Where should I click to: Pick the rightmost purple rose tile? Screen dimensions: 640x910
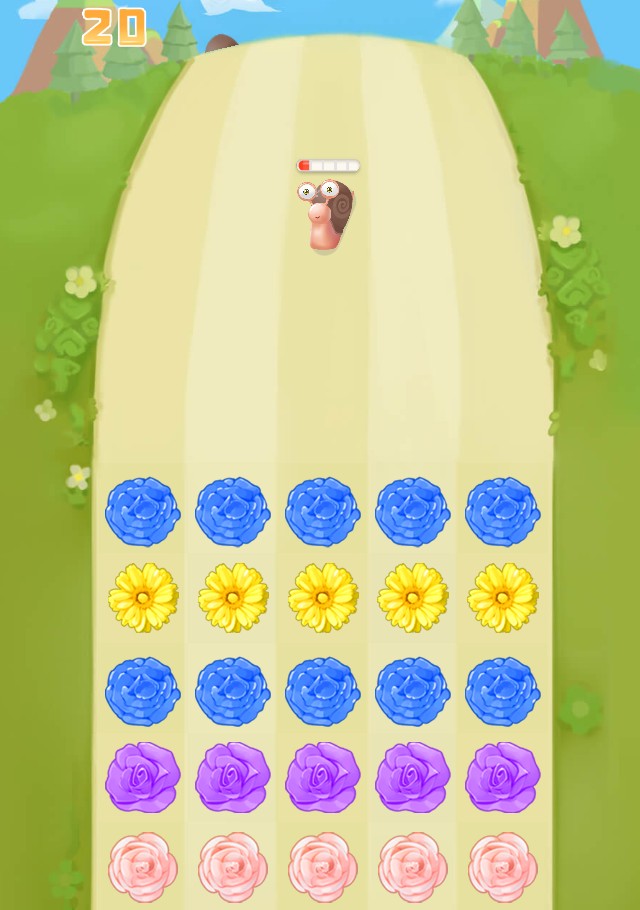[x=502, y=777]
